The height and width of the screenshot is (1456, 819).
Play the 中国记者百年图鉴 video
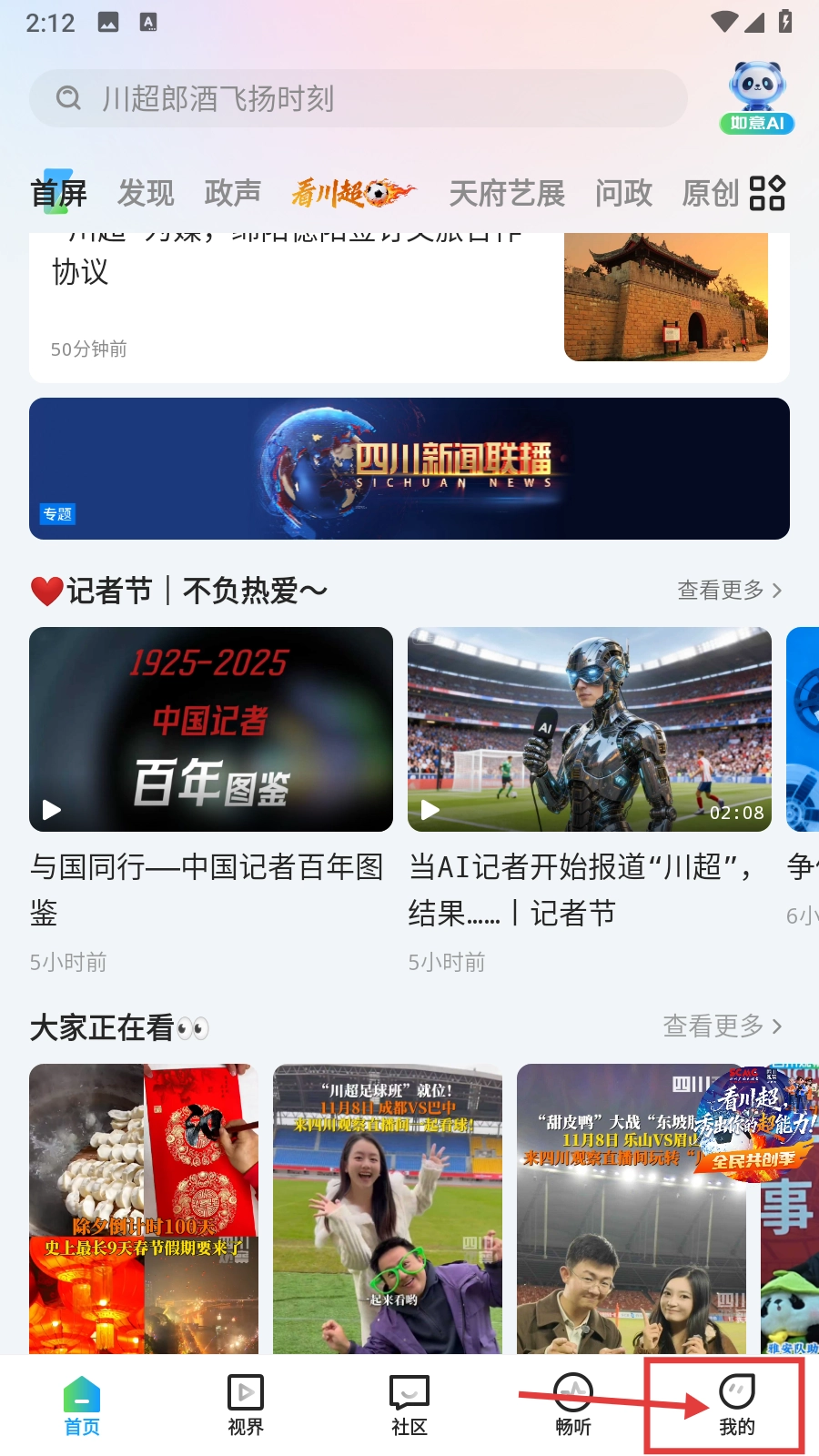tap(211, 729)
